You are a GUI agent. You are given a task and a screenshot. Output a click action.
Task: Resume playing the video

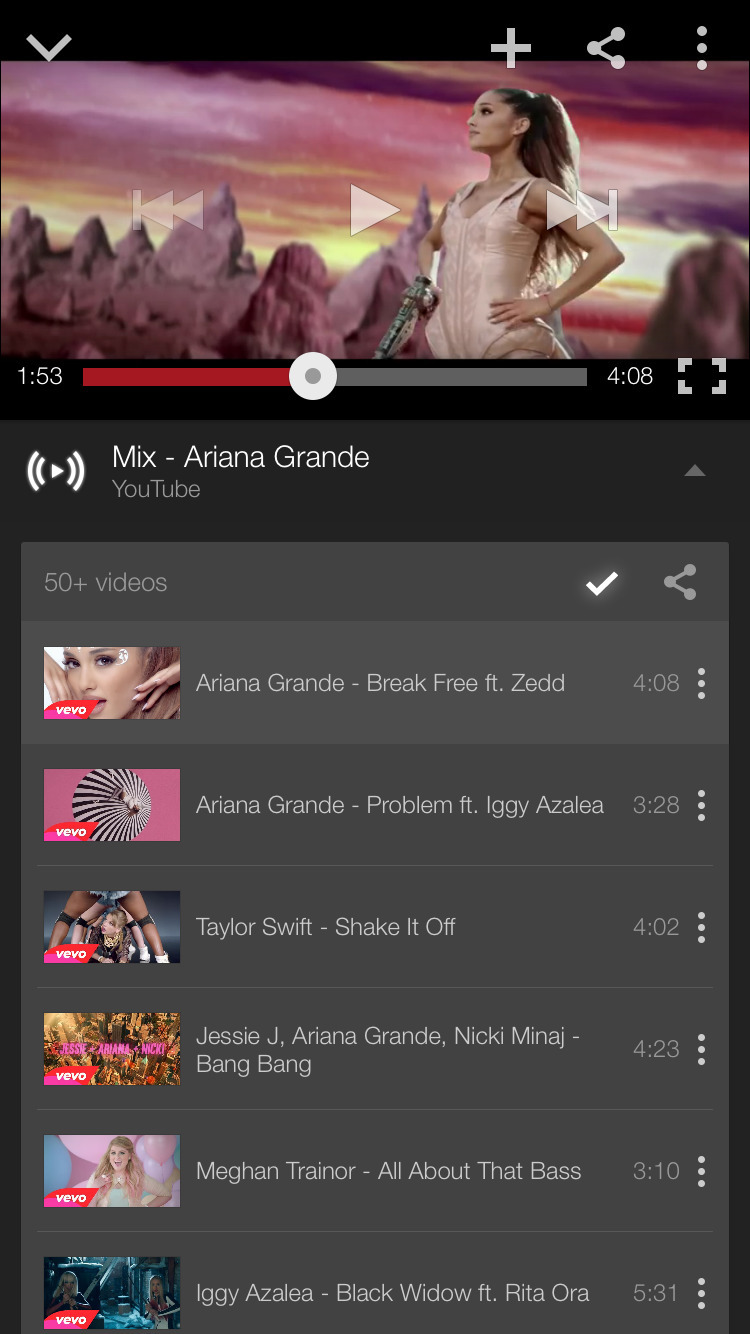click(375, 210)
